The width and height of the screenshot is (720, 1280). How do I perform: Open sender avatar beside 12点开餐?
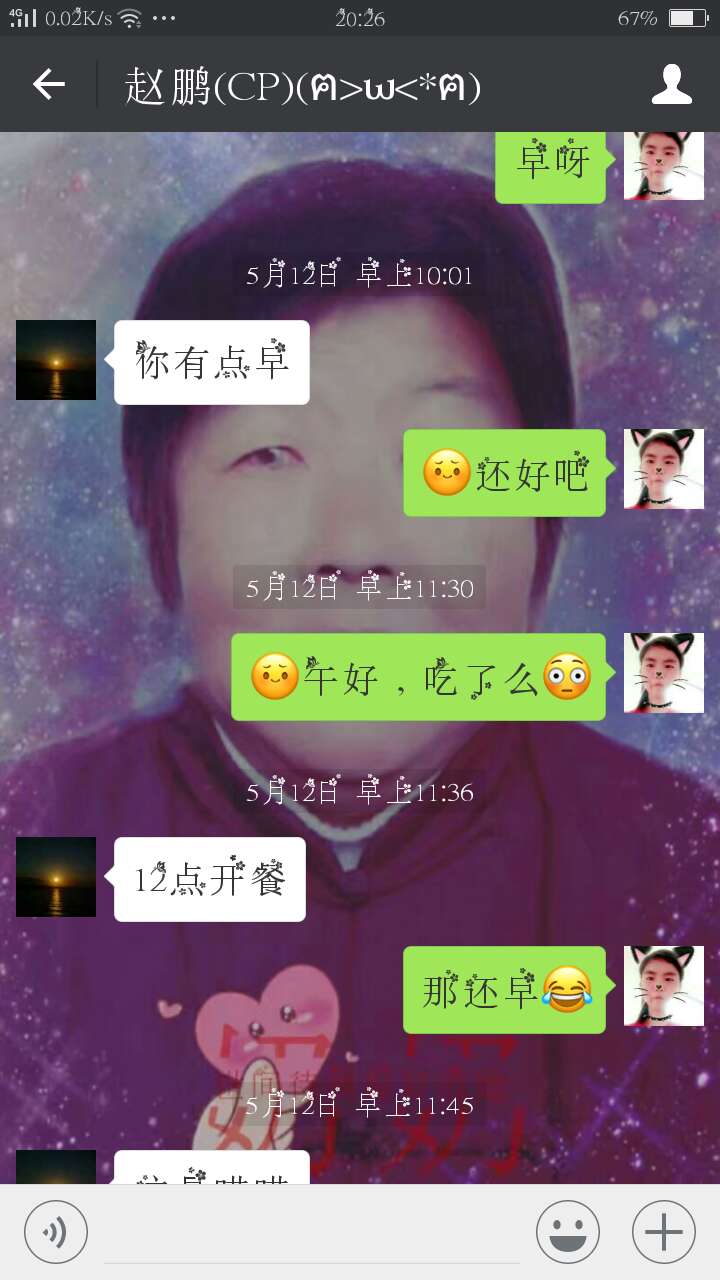tap(56, 877)
